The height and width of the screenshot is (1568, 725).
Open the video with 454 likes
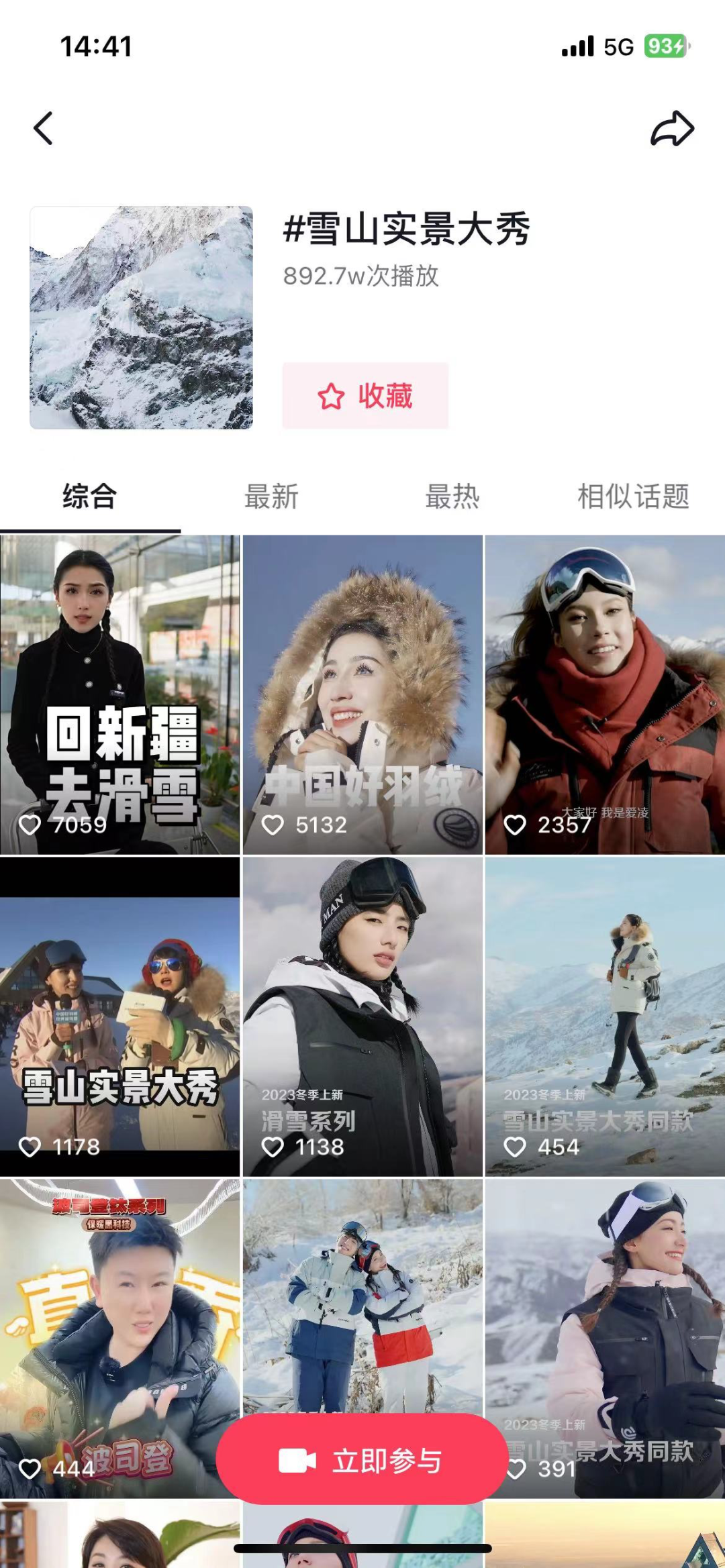(x=605, y=1016)
